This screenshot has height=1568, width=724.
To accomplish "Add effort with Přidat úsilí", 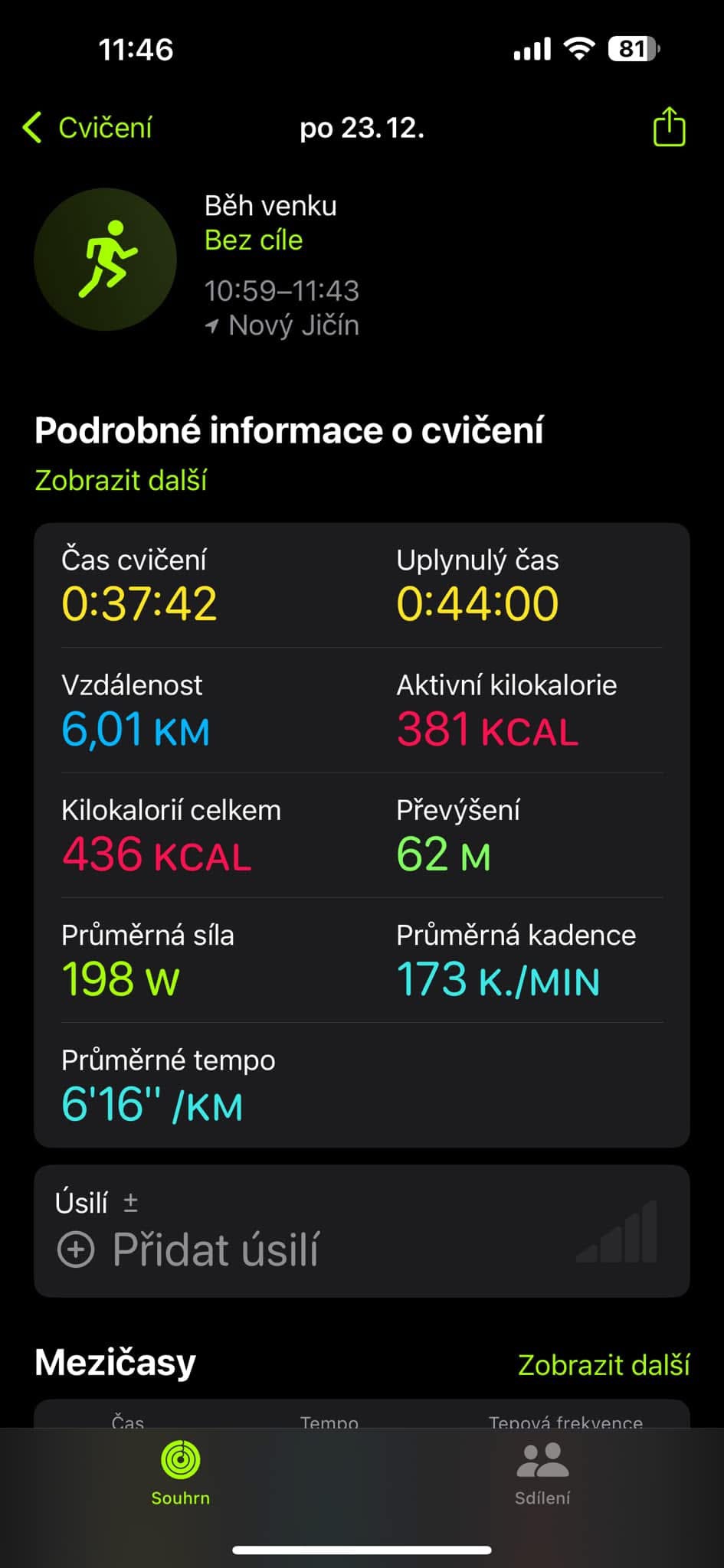I will [x=188, y=1250].
